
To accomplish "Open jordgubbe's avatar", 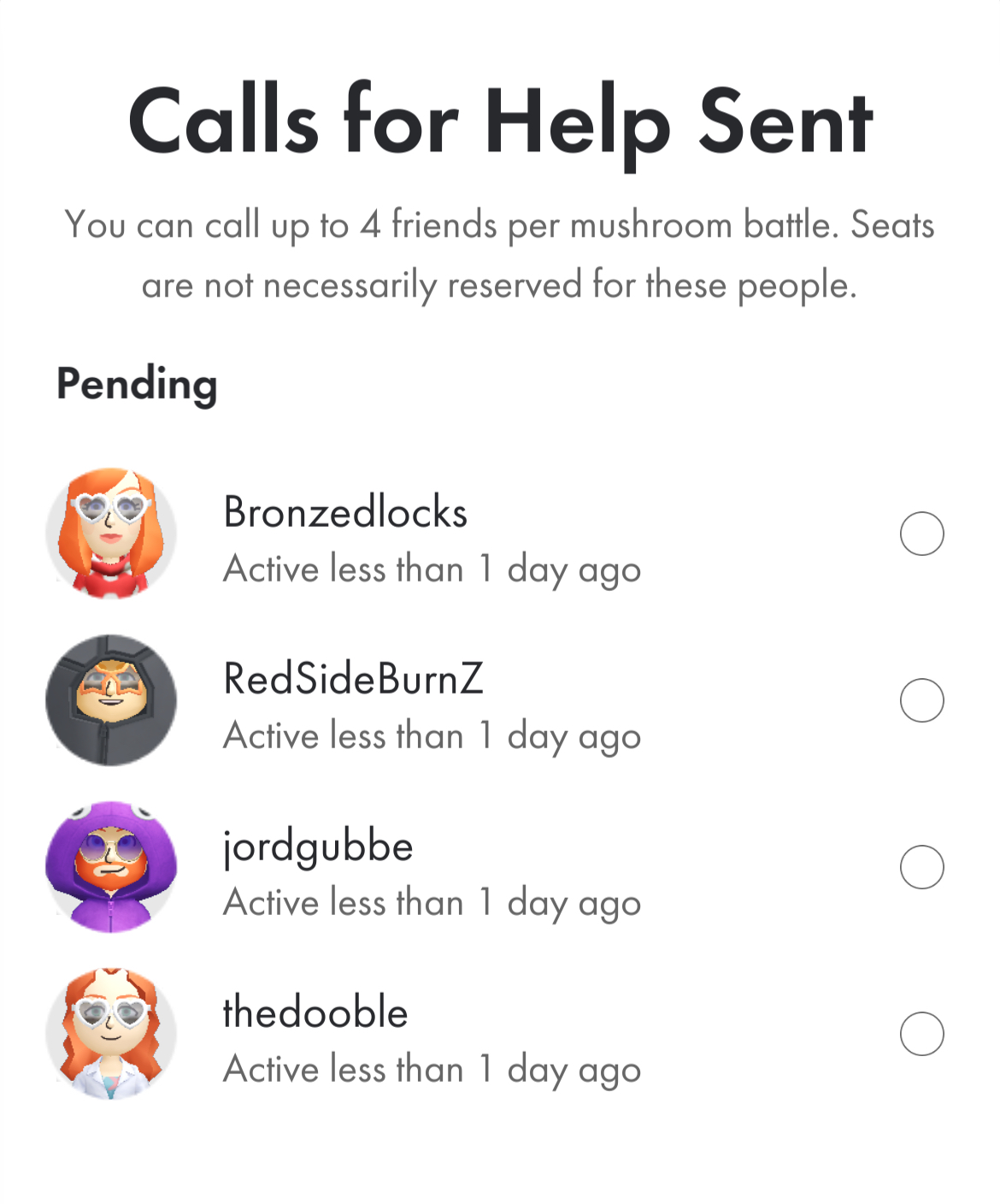I will 111,867.
